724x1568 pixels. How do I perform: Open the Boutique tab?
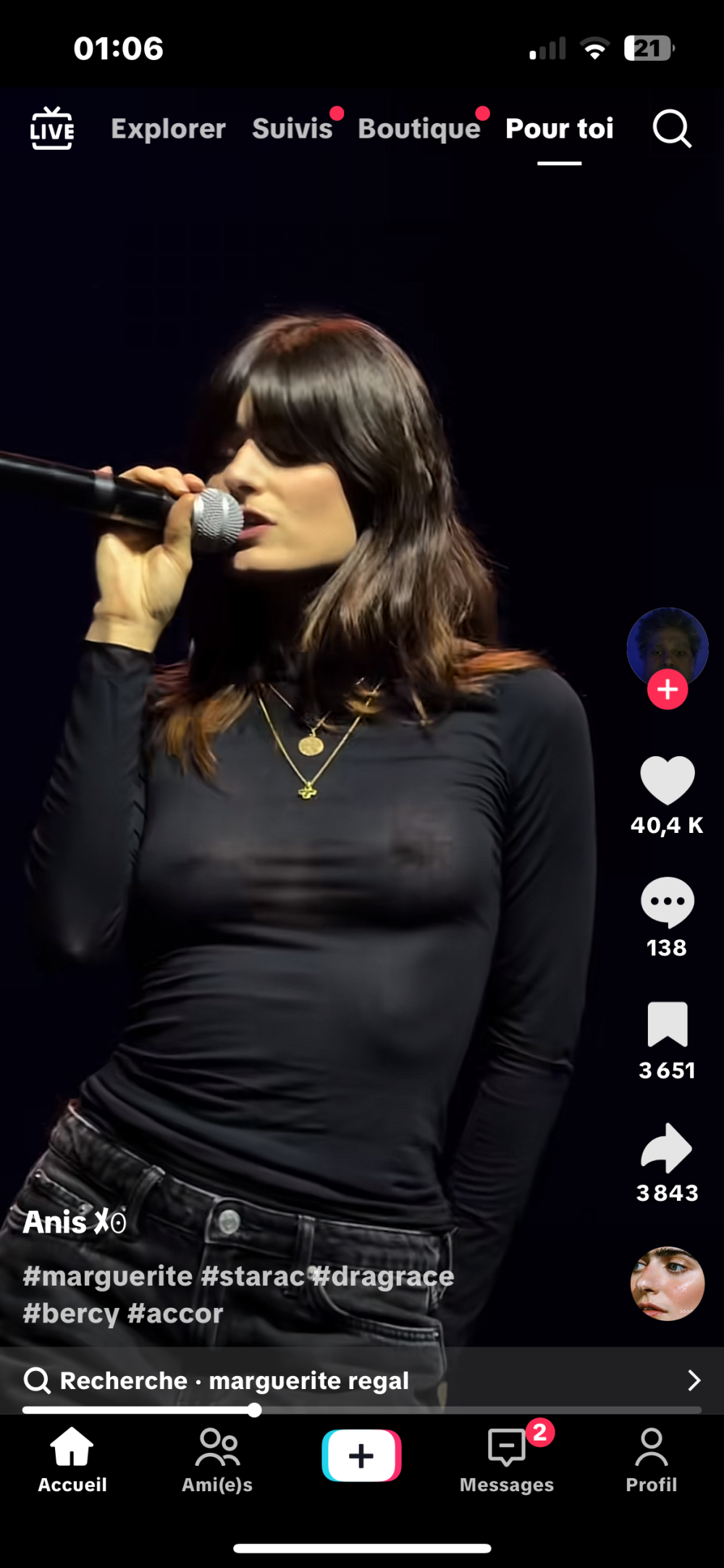[418, 129]
